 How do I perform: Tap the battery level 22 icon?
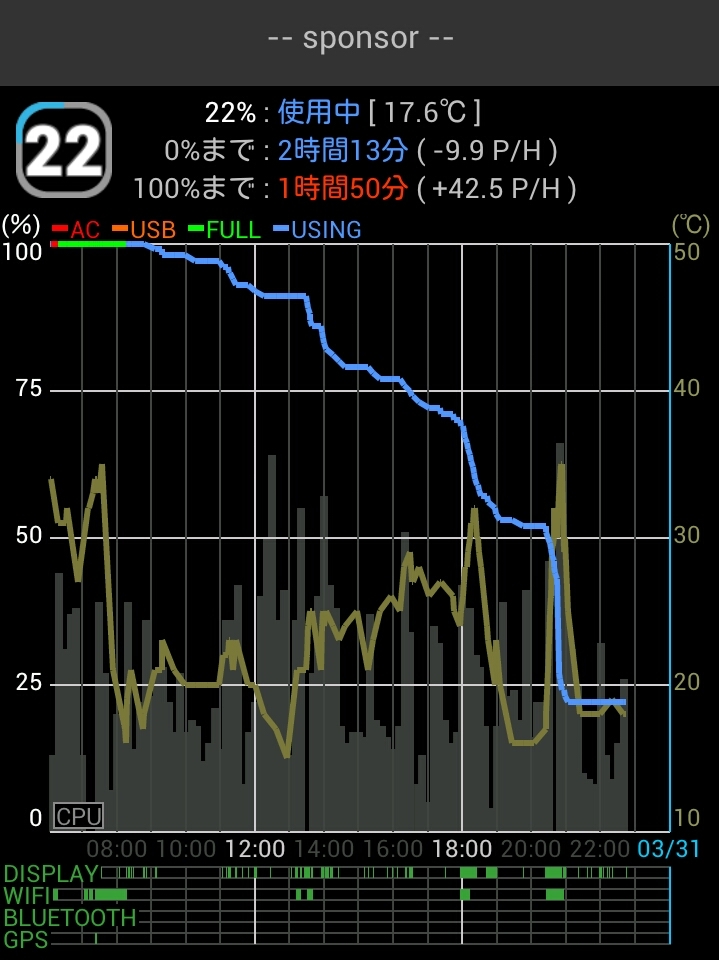64,149
